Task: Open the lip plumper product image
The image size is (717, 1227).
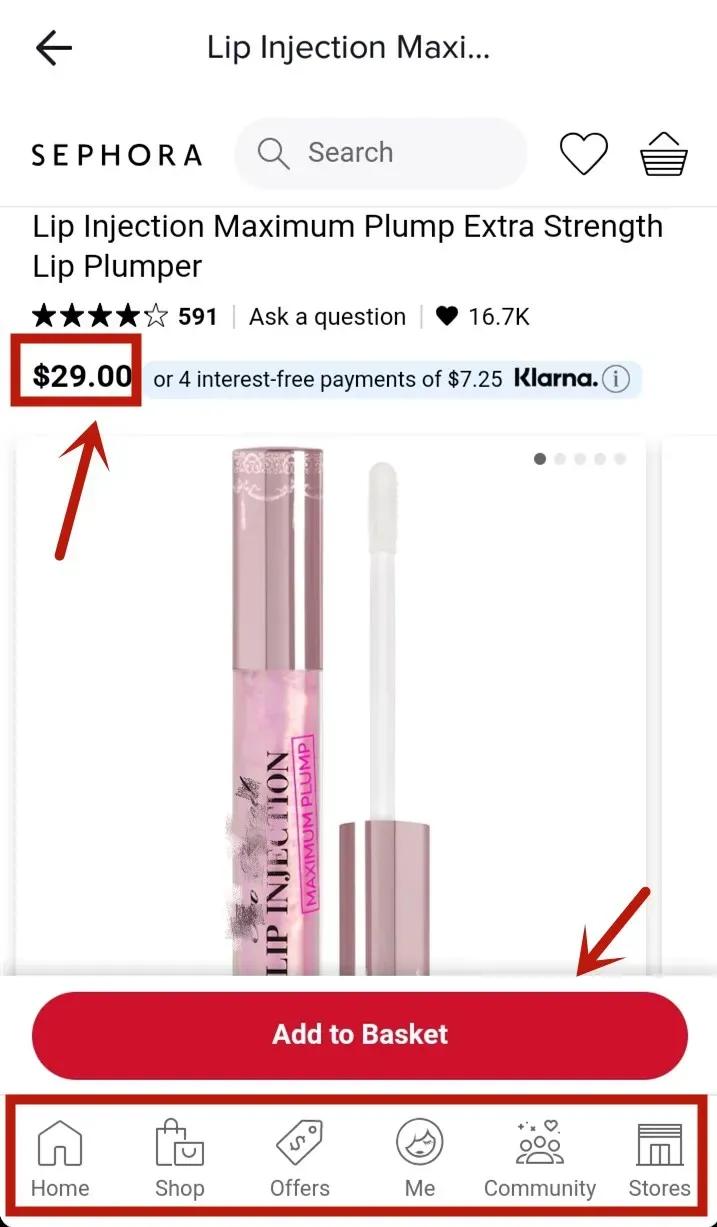Action: 330,700
